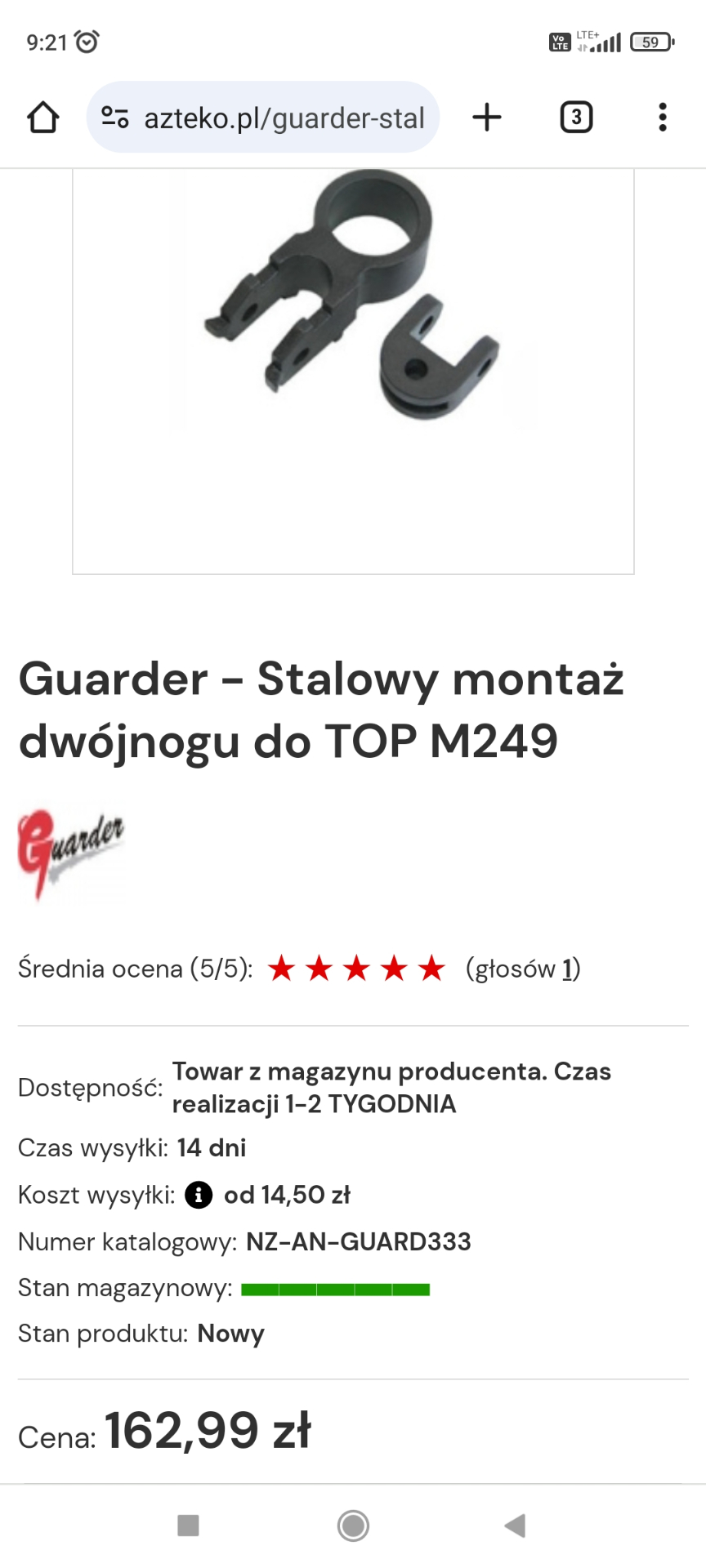Open the browser overflow menu
706x1568 pixels.
[x=663, y=118]
